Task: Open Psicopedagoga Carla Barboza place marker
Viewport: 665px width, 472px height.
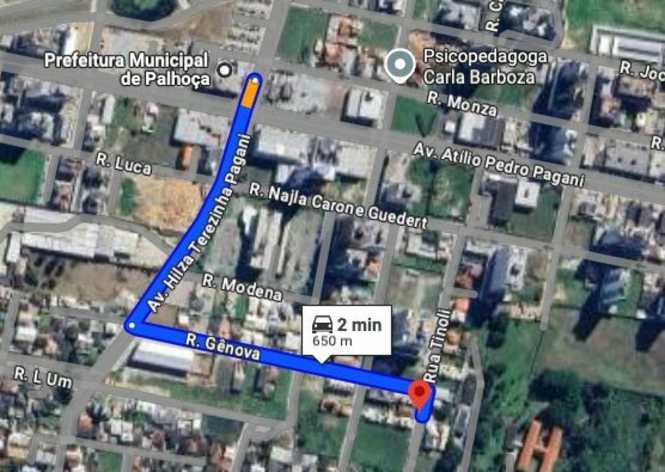Action: point(400,66)
